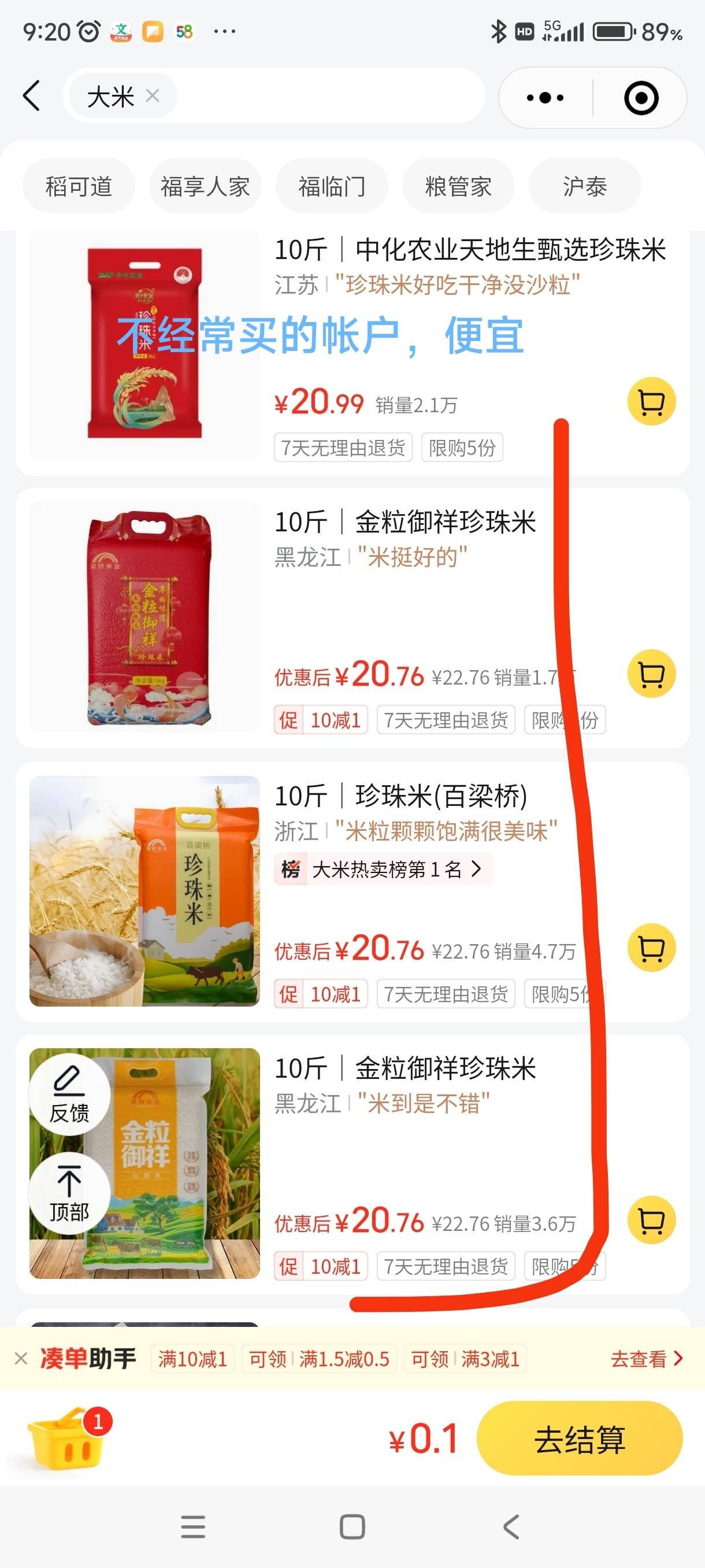This screenshot has width=705, height=1568.
Task: Select the 沪泰 brand chip
Action: [585, 186]
